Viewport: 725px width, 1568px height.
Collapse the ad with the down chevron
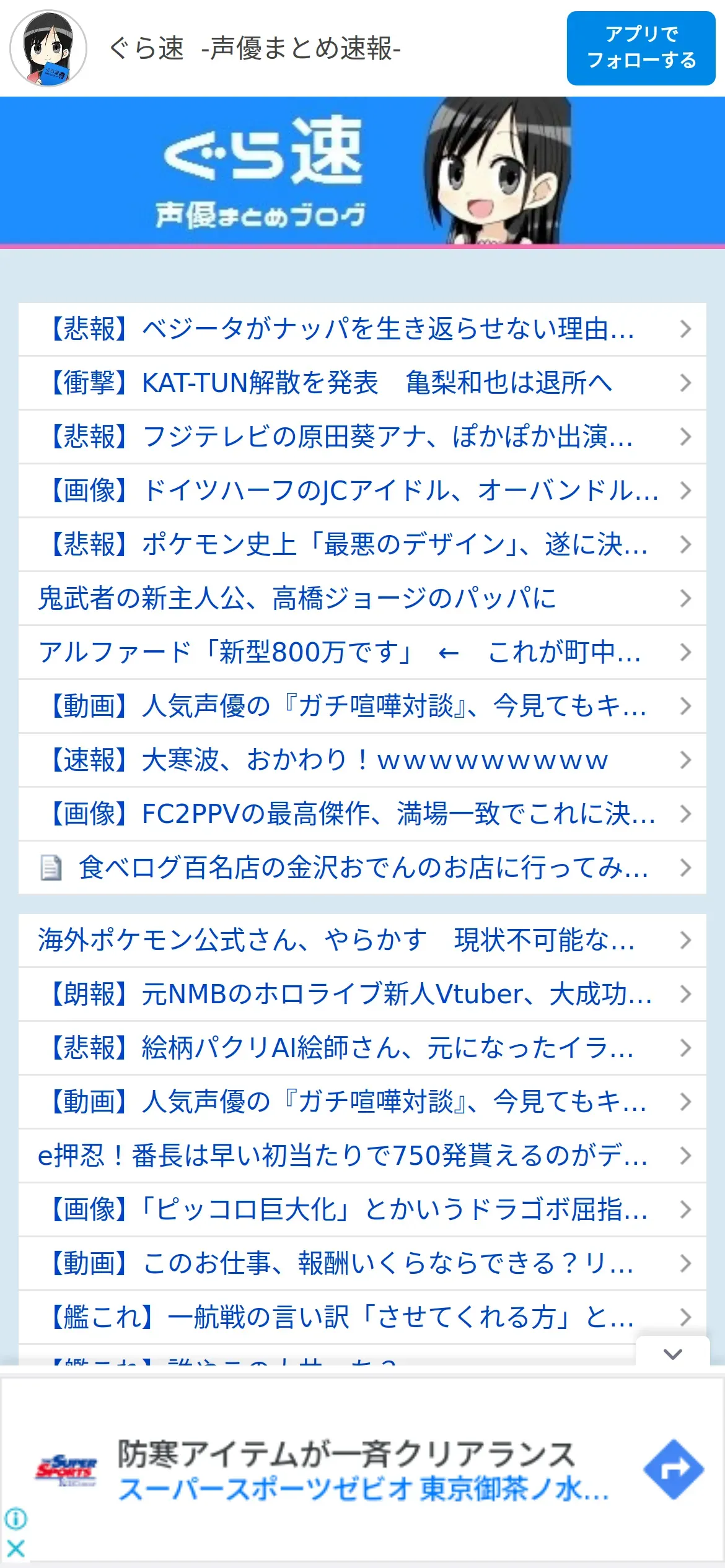click(x=673, y=1354)
